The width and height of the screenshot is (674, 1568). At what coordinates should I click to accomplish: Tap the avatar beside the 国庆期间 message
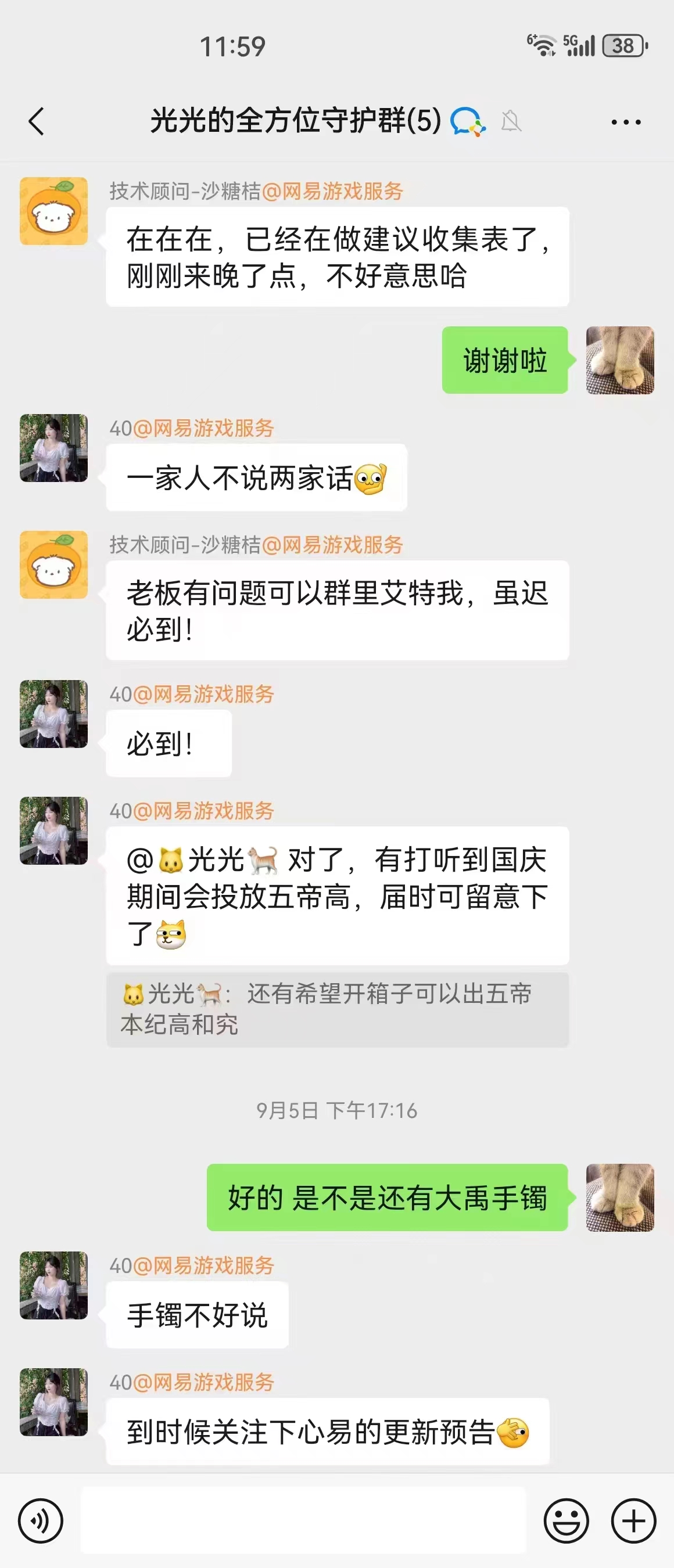point(53,830)
